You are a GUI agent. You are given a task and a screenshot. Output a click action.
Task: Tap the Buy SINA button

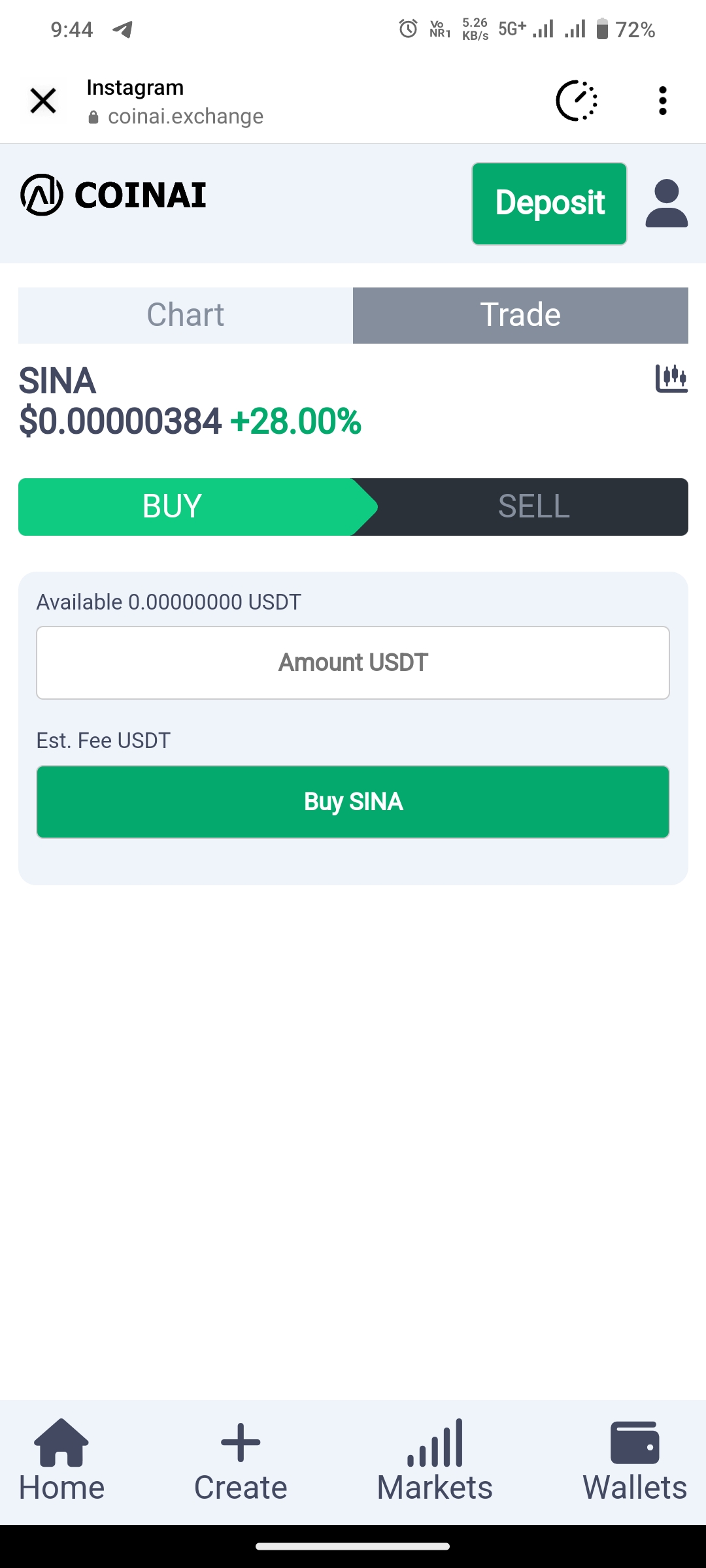click(353, 802)
